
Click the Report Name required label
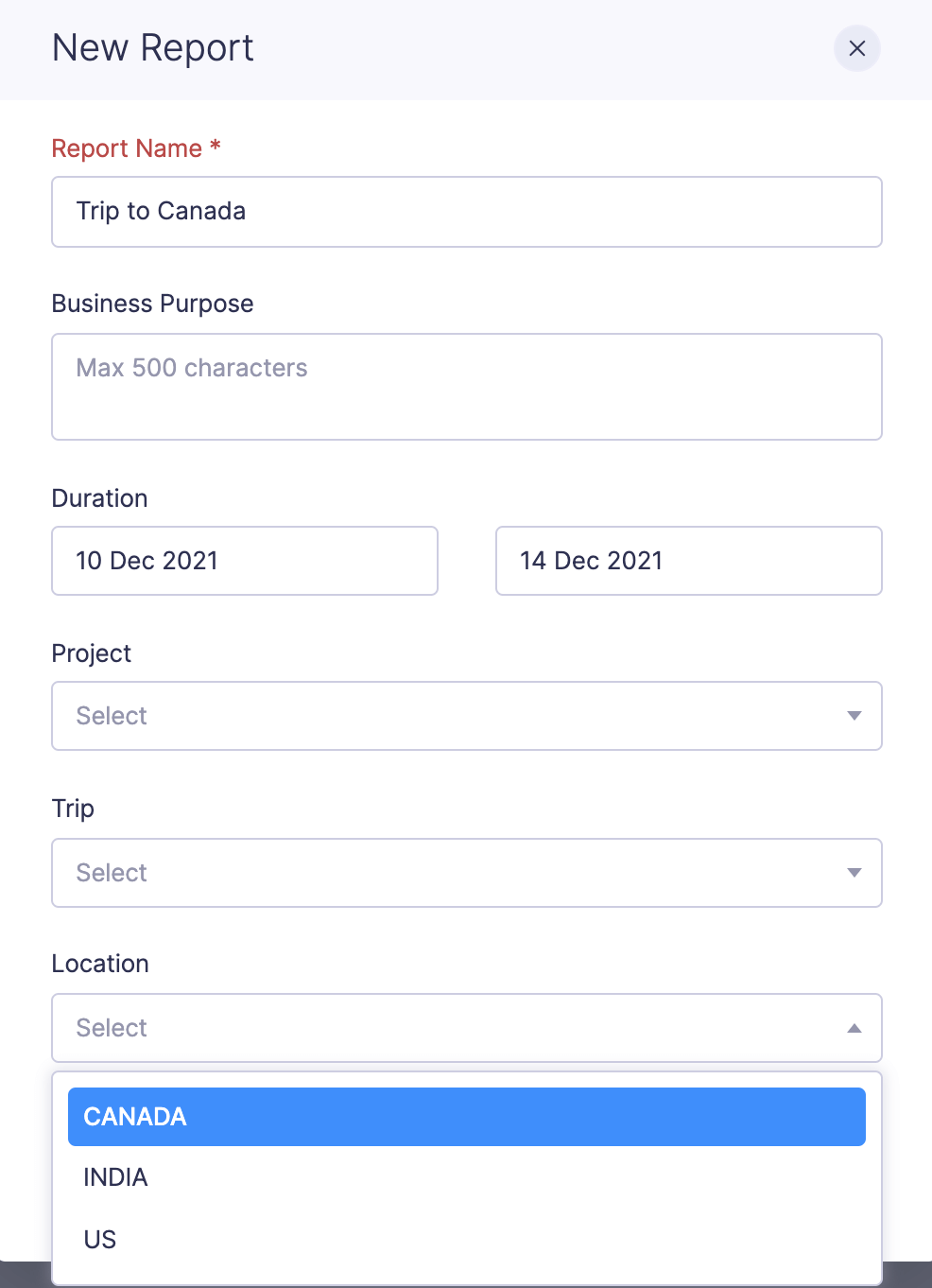point(135,148)
